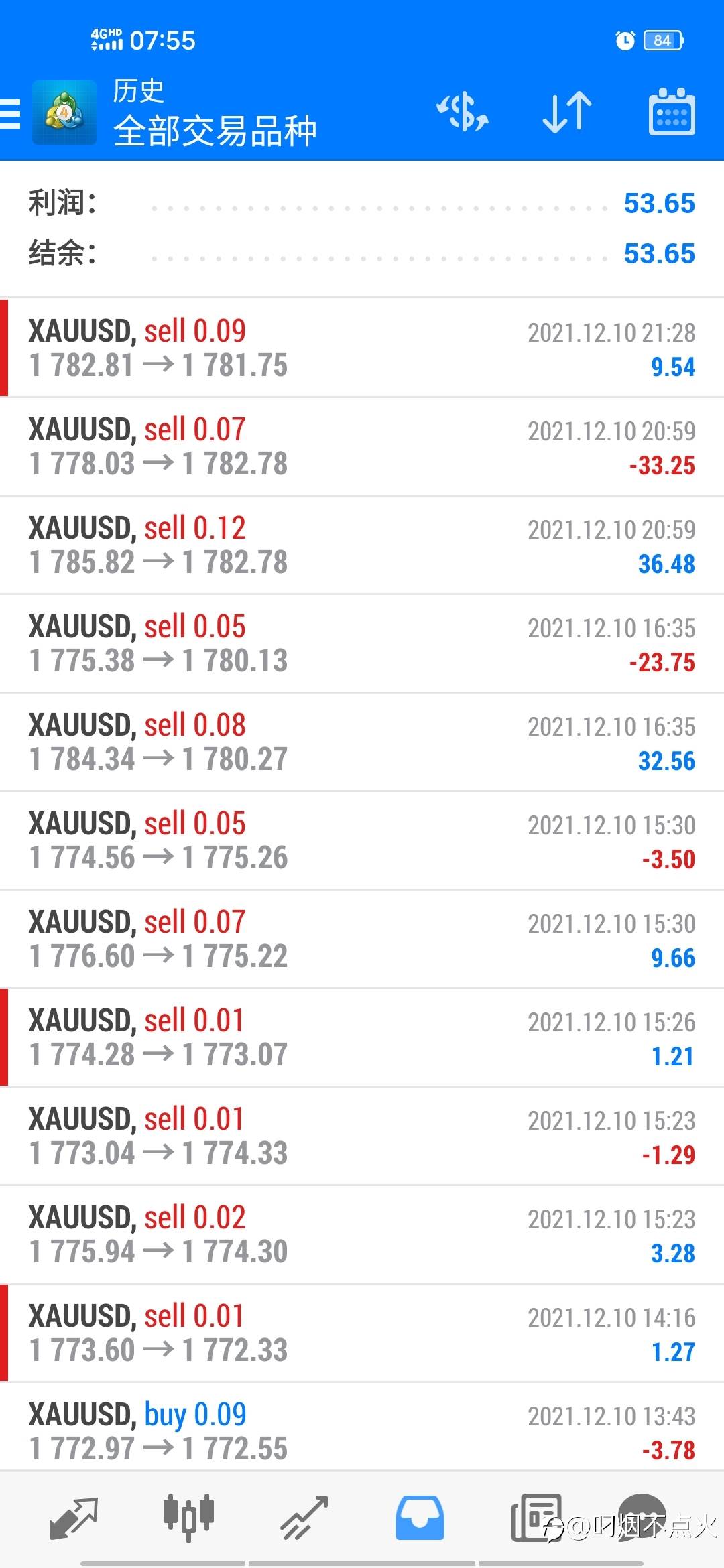Open the sell 0.07 trade with -33.25 loss
This screenshot has width=724, height=1568.
pos(362,446)
